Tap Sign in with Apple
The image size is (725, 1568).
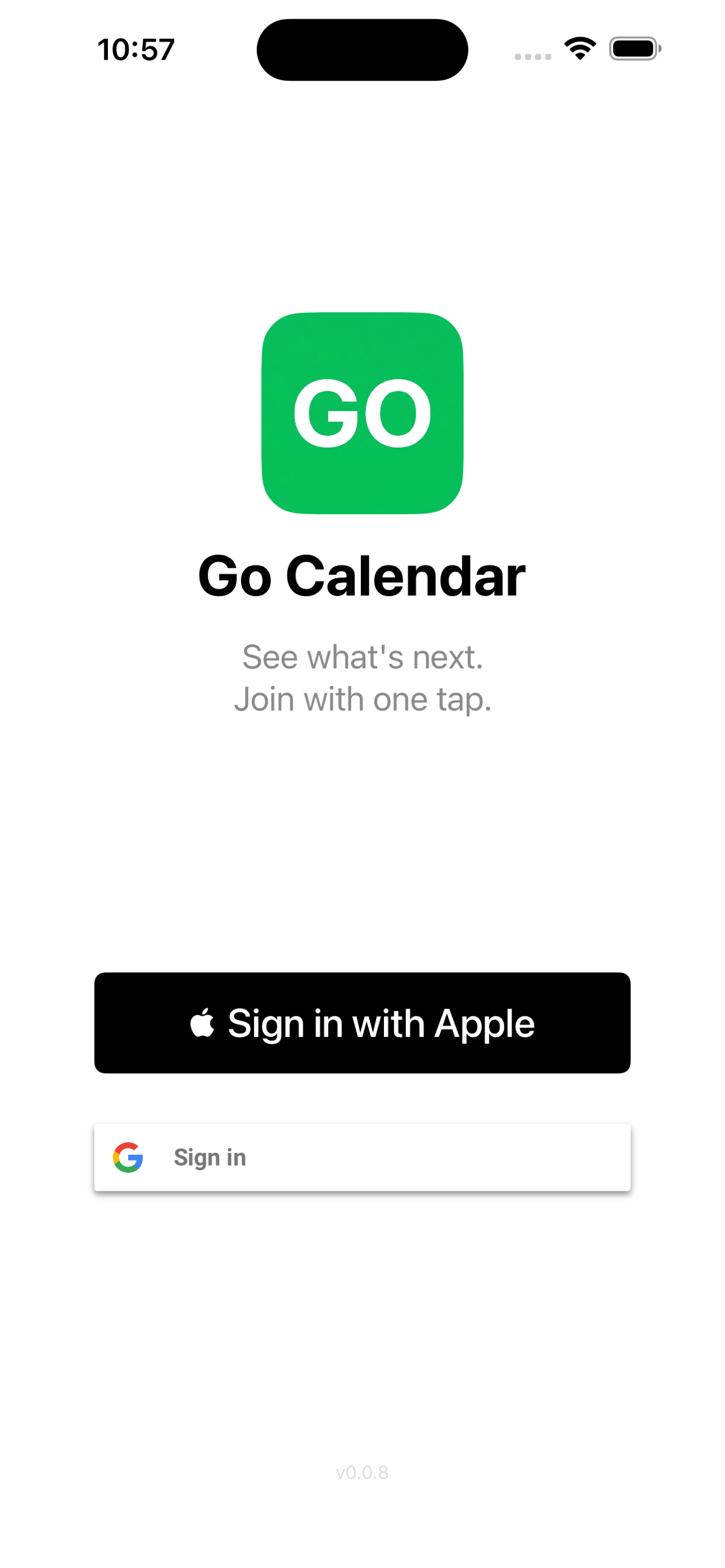click(x=362, y=1023)
